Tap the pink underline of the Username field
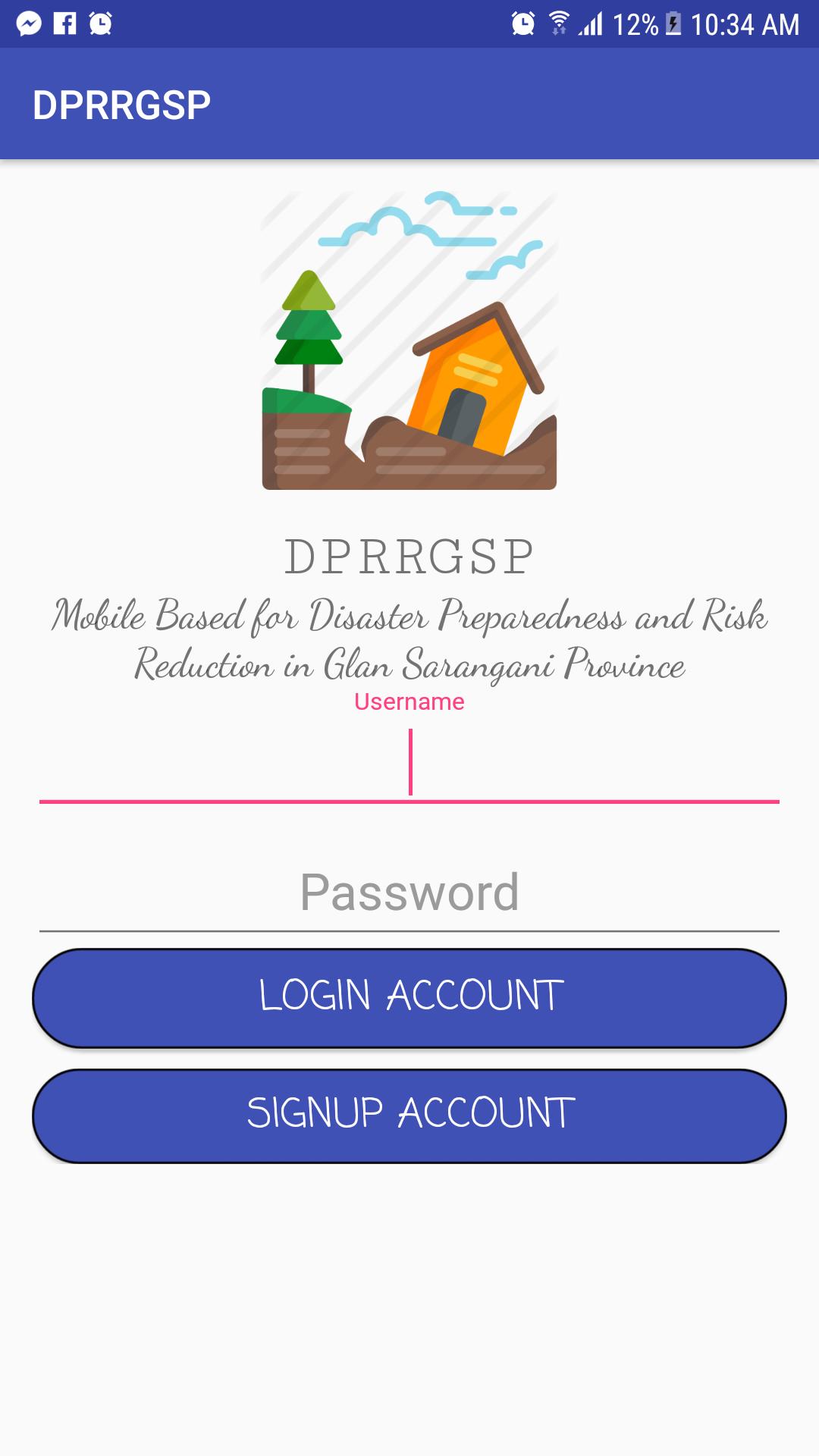This screenshot has height=1456, width=819. [409, 800]
